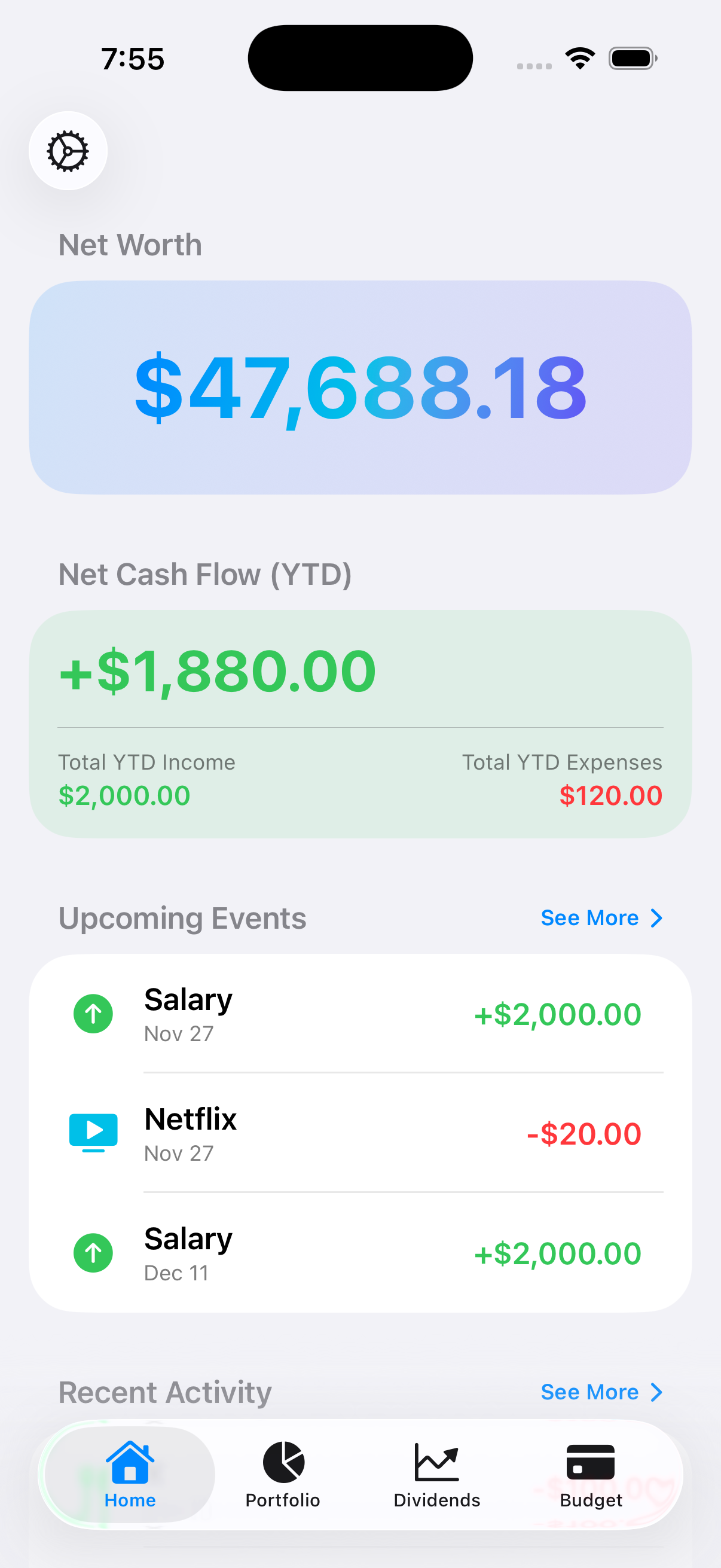Click the Dec 11 Salary arrow icon
Image resolution: width=721 pixels, height=1568 pixels.
coord(93,1252)
